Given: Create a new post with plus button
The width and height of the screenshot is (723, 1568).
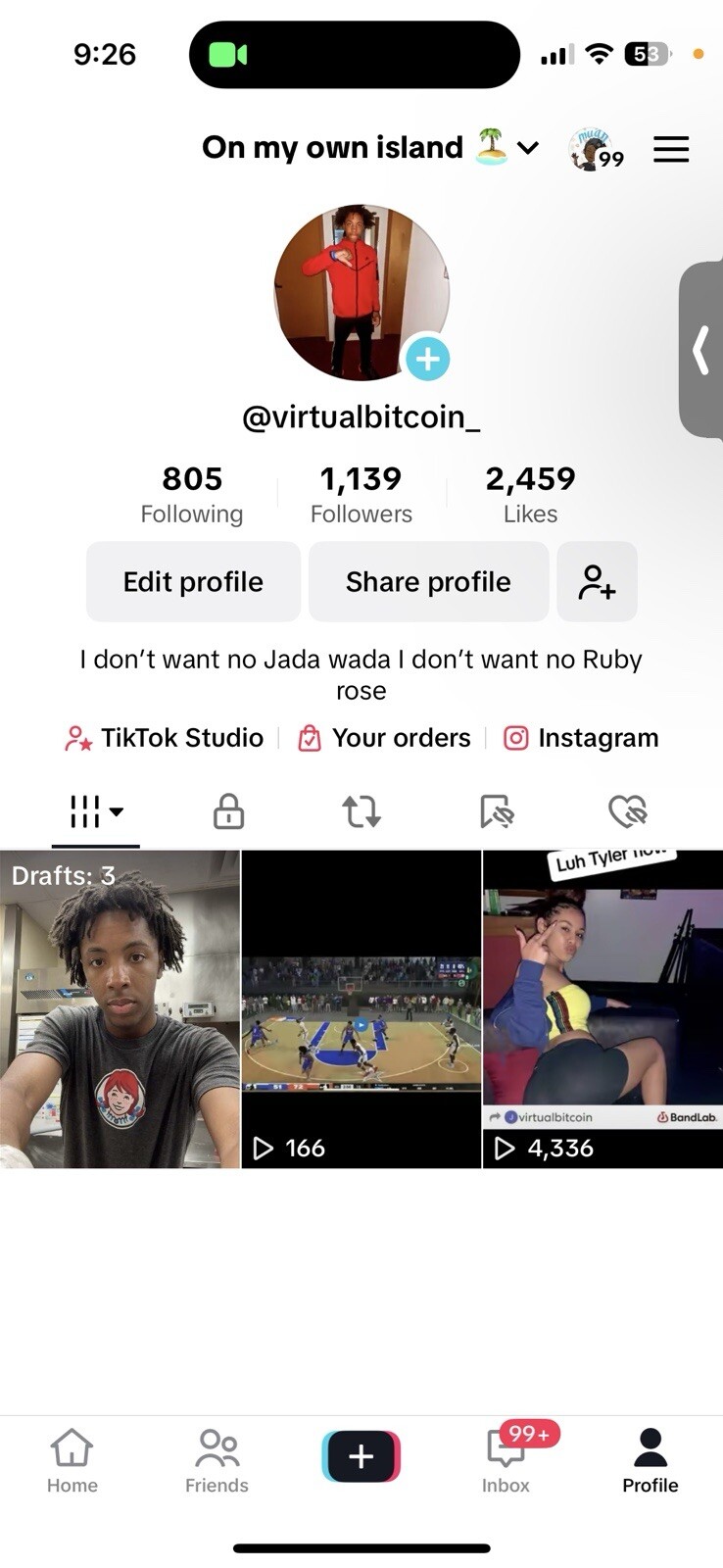Looking at the screenshot, I should [361, 1455].
